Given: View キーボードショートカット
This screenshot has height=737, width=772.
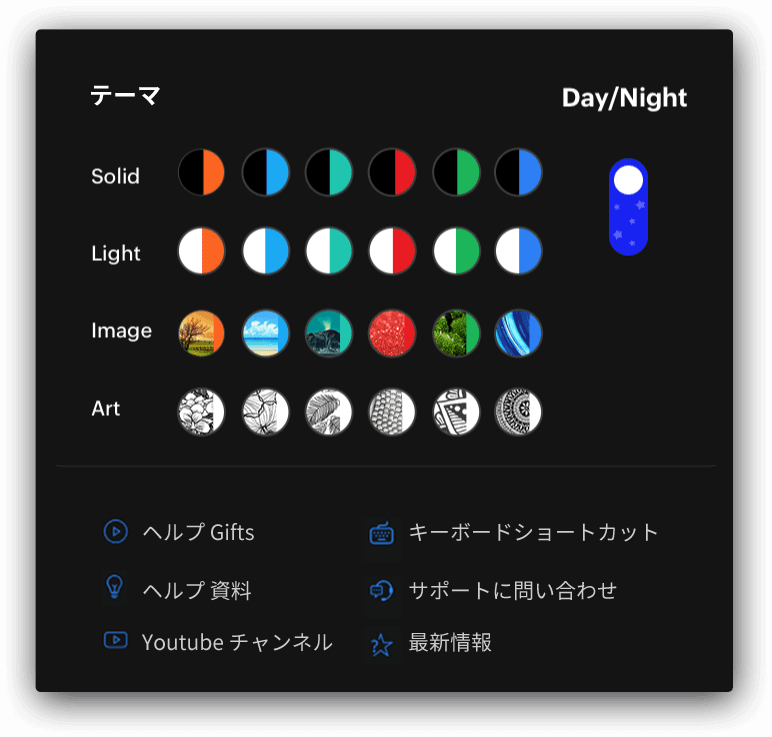Looking at the screenshot, I should [533, 532].
